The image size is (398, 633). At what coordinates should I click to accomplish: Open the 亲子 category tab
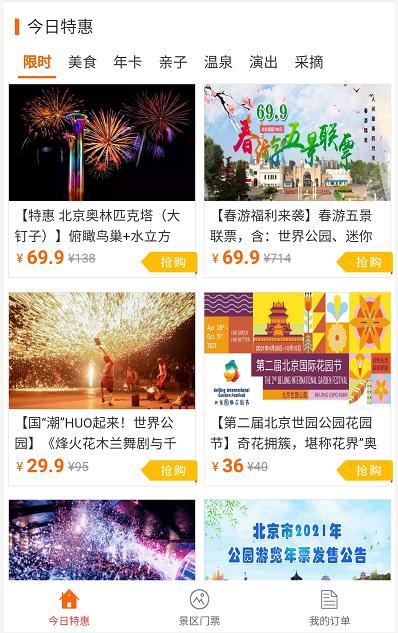[x=173, y=63]
